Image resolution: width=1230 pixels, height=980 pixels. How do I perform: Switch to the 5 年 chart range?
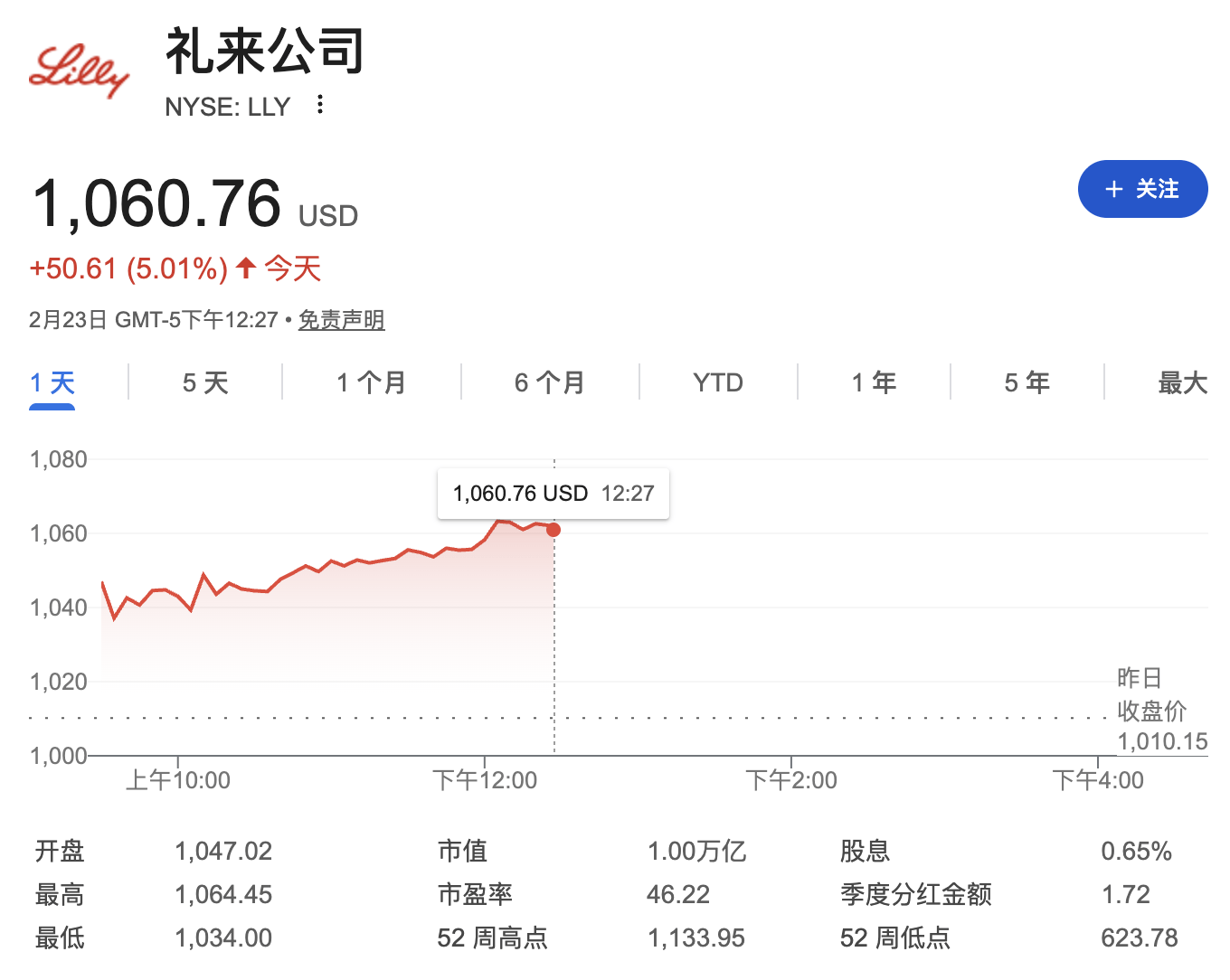(x=1027, y=383)
